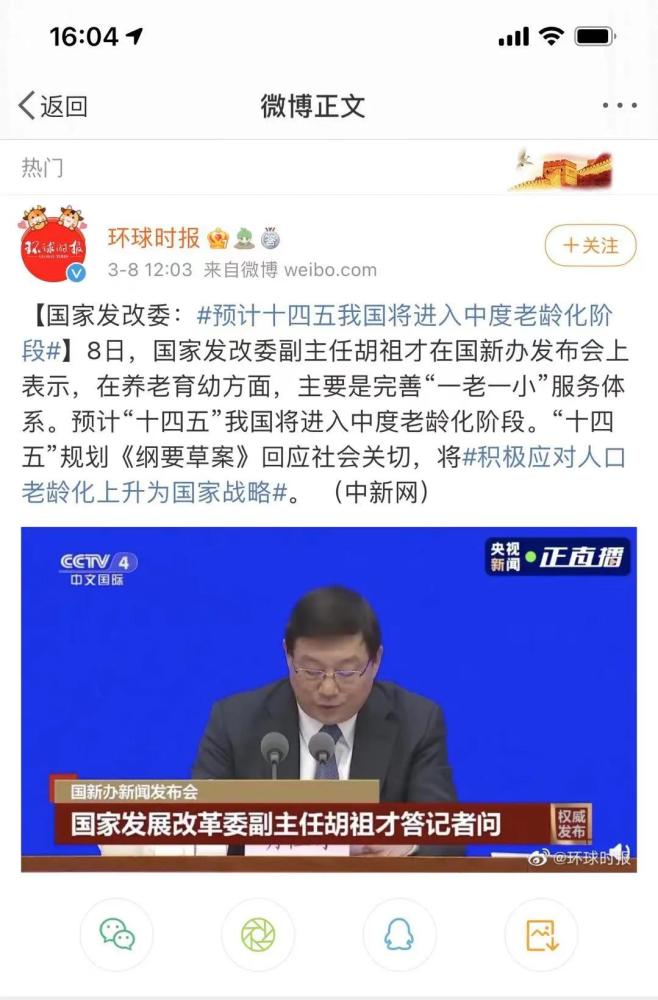Share the post to QQ
658x1000 pixels.
coord(399,934)
